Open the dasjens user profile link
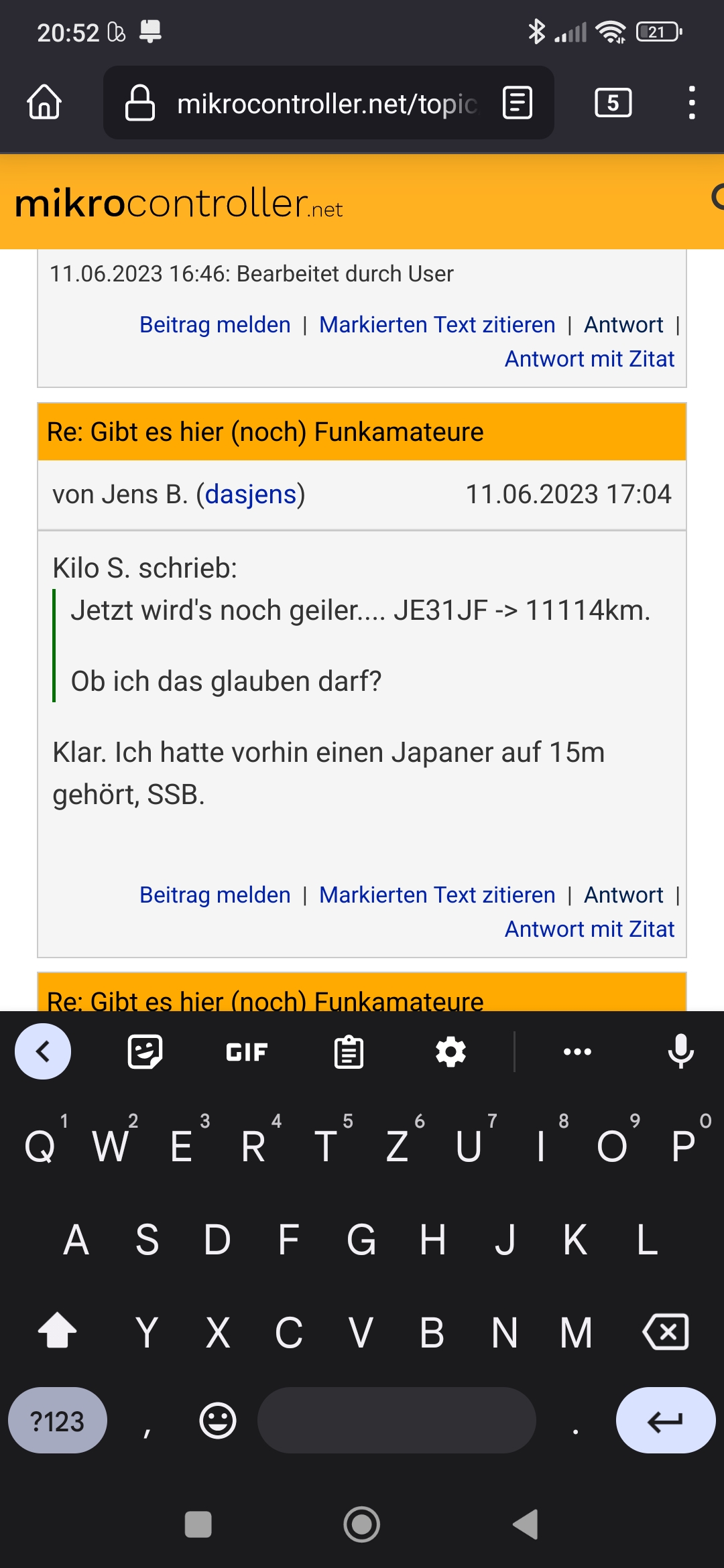The image size is (724, 1568). coord(251,495)
